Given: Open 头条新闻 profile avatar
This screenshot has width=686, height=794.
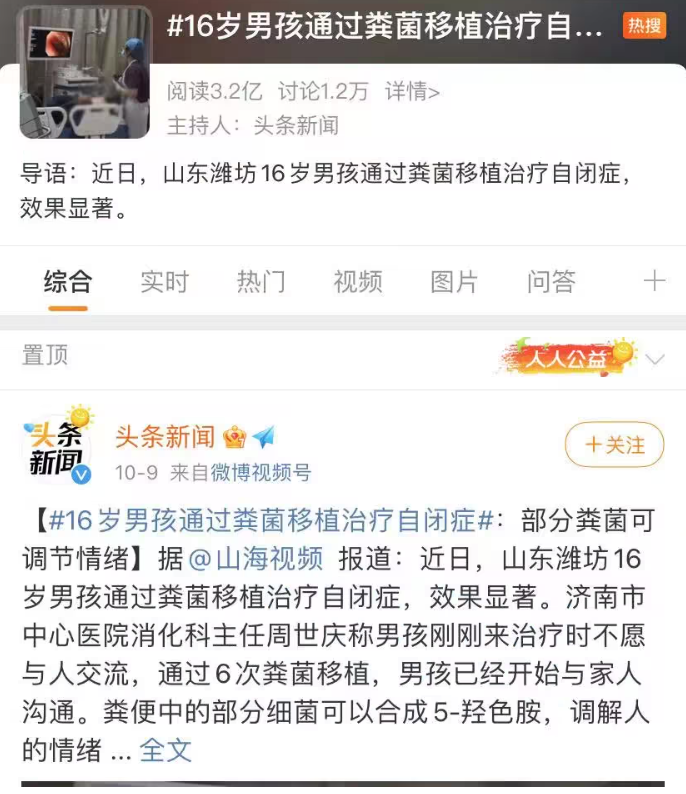Looking at the screenshot, I should (57, 447).
